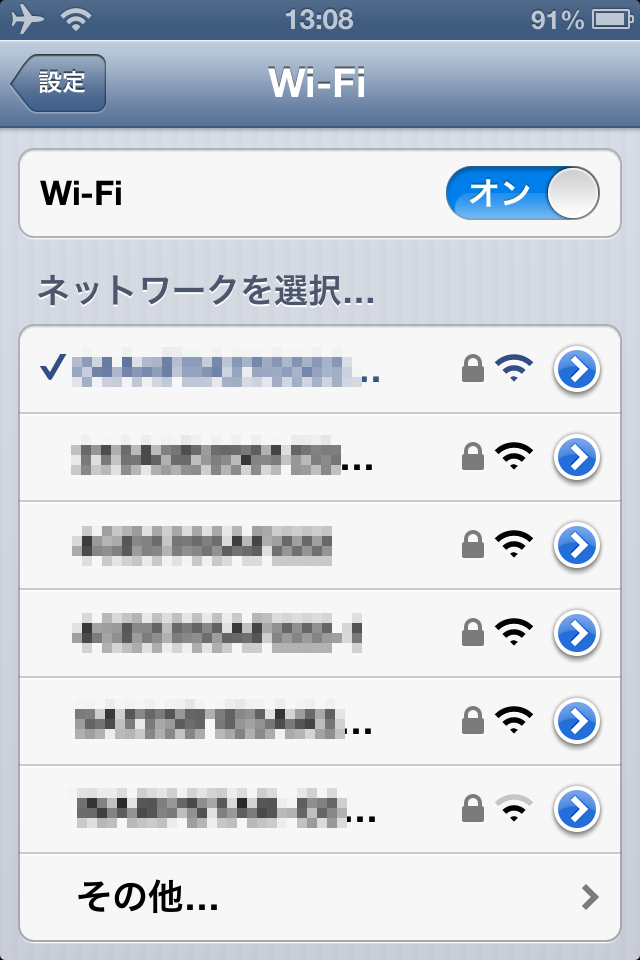Select the checkmarked connected network row
The width and height of the screenshot is (640, 960).
click(320, 369)
